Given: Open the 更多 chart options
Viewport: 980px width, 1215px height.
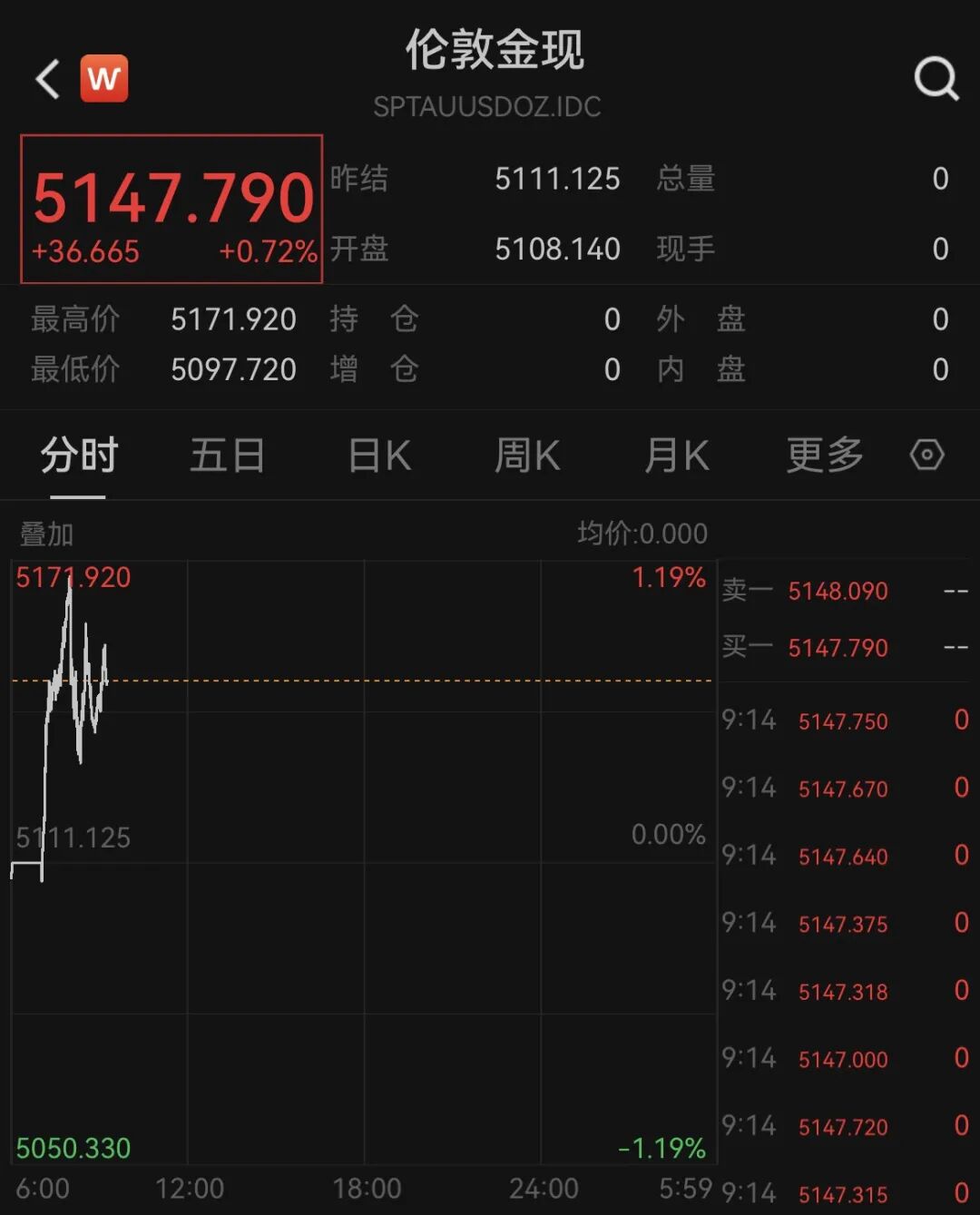Looking at the screenshot, I should pyautogui.click(x=824, y=455).
